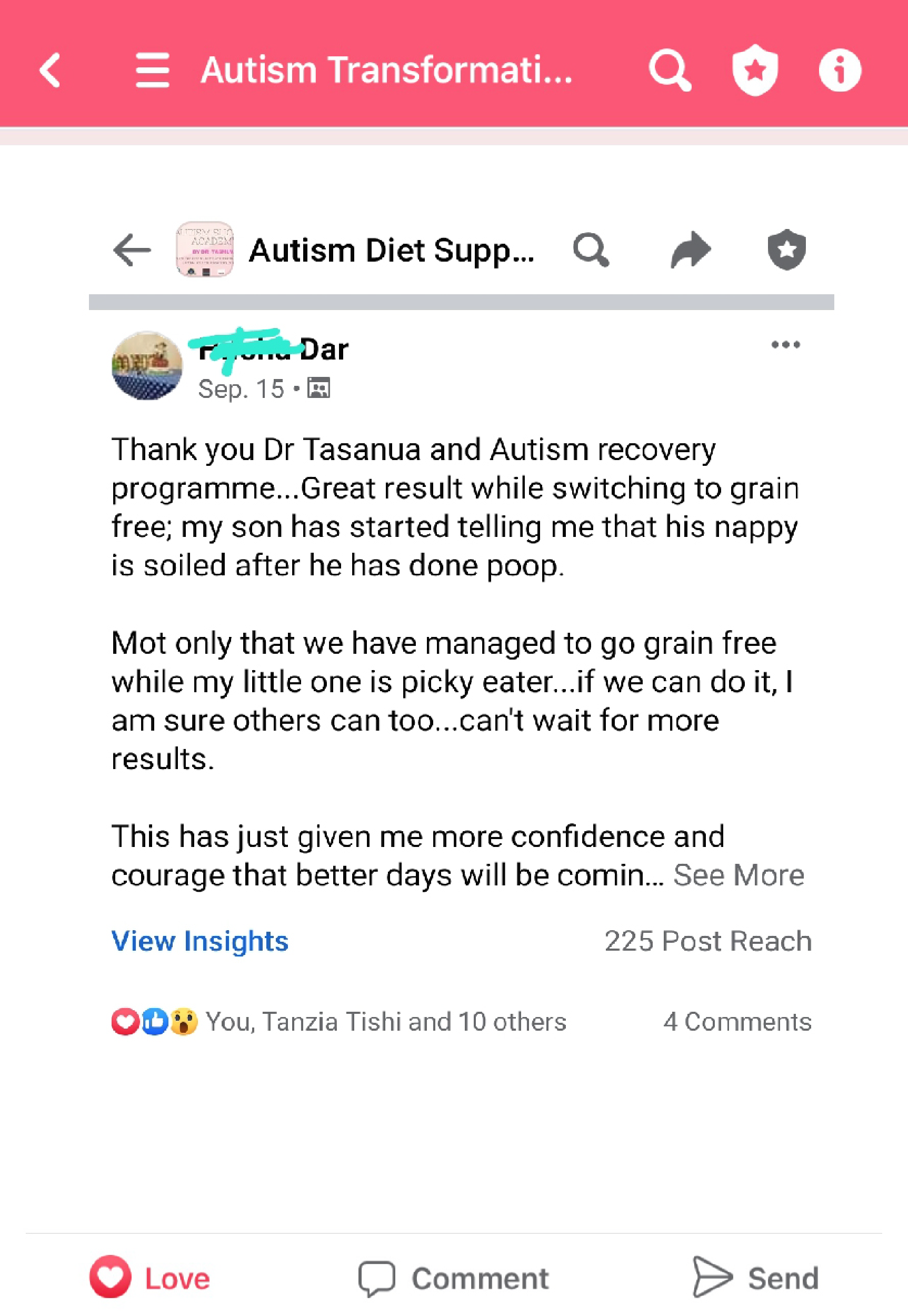Open the admin tools shield icon
The image size is (908, 1316).
754,70
